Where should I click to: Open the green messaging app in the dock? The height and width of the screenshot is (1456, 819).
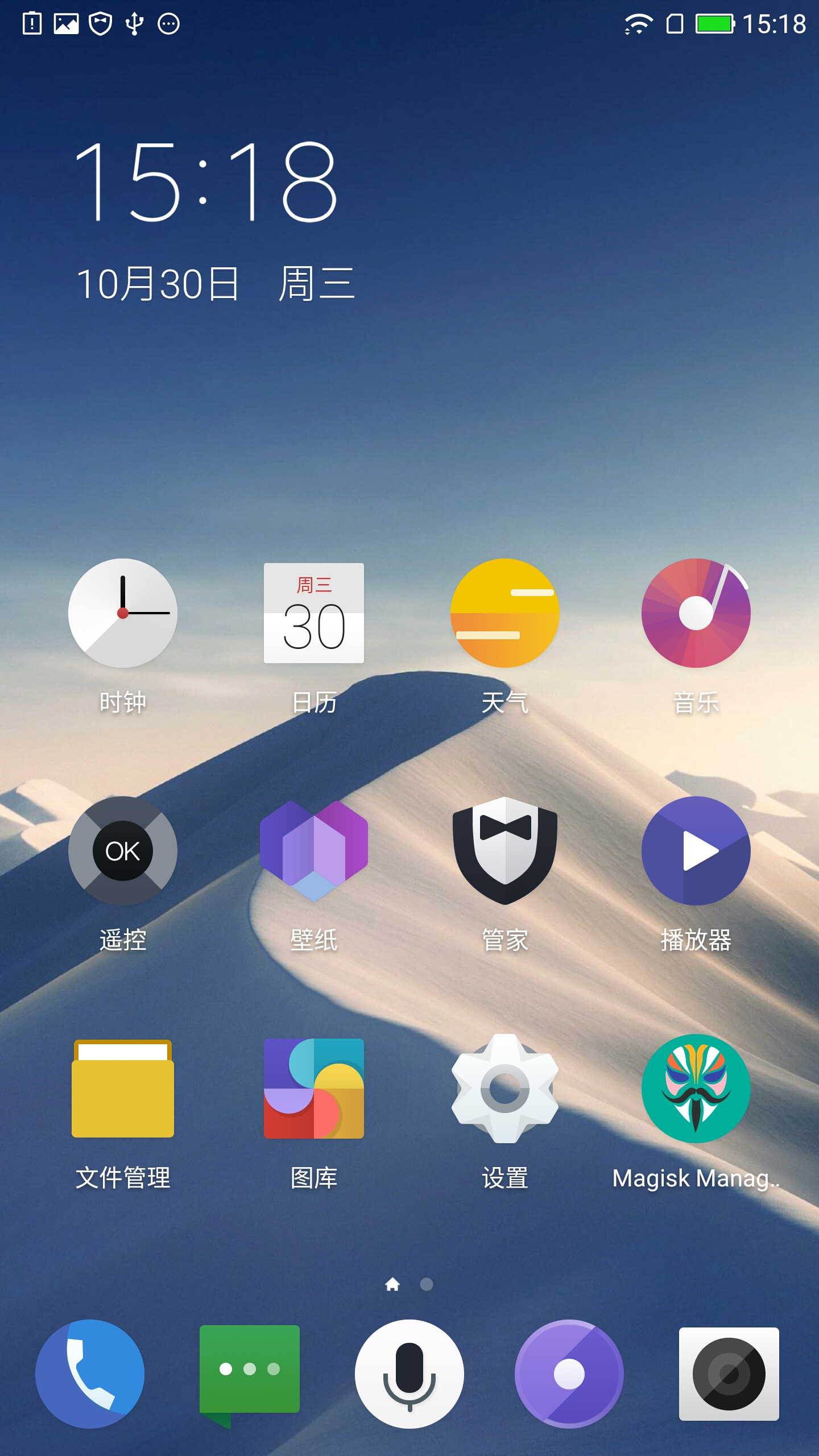(250, 1374)
